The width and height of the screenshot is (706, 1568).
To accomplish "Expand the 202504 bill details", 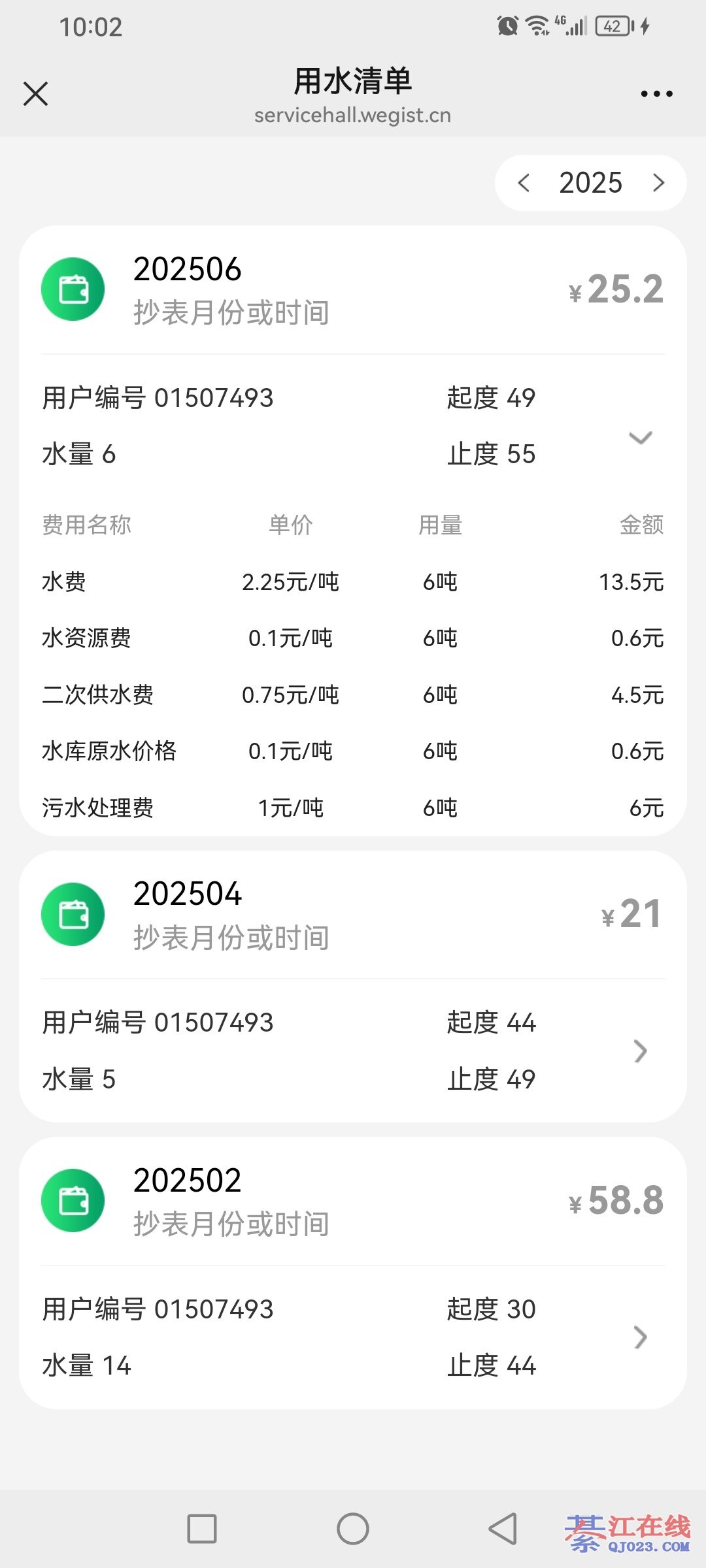I will (640, 1051).
